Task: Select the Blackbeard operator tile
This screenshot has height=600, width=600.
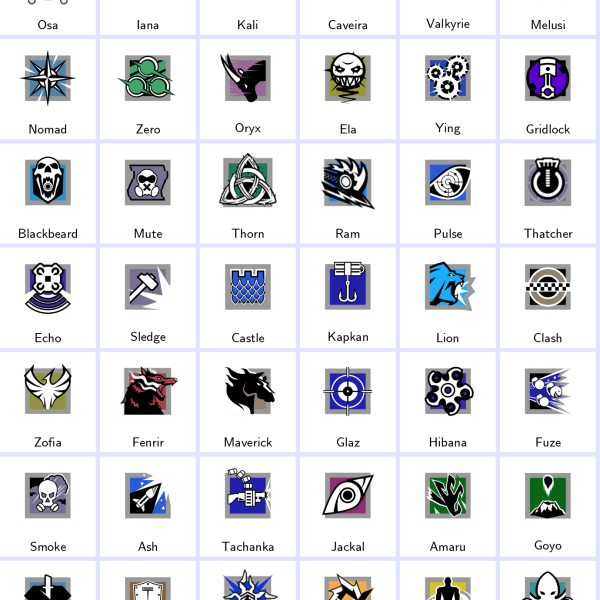Action: pyautogui.click(x=48, y=192)
